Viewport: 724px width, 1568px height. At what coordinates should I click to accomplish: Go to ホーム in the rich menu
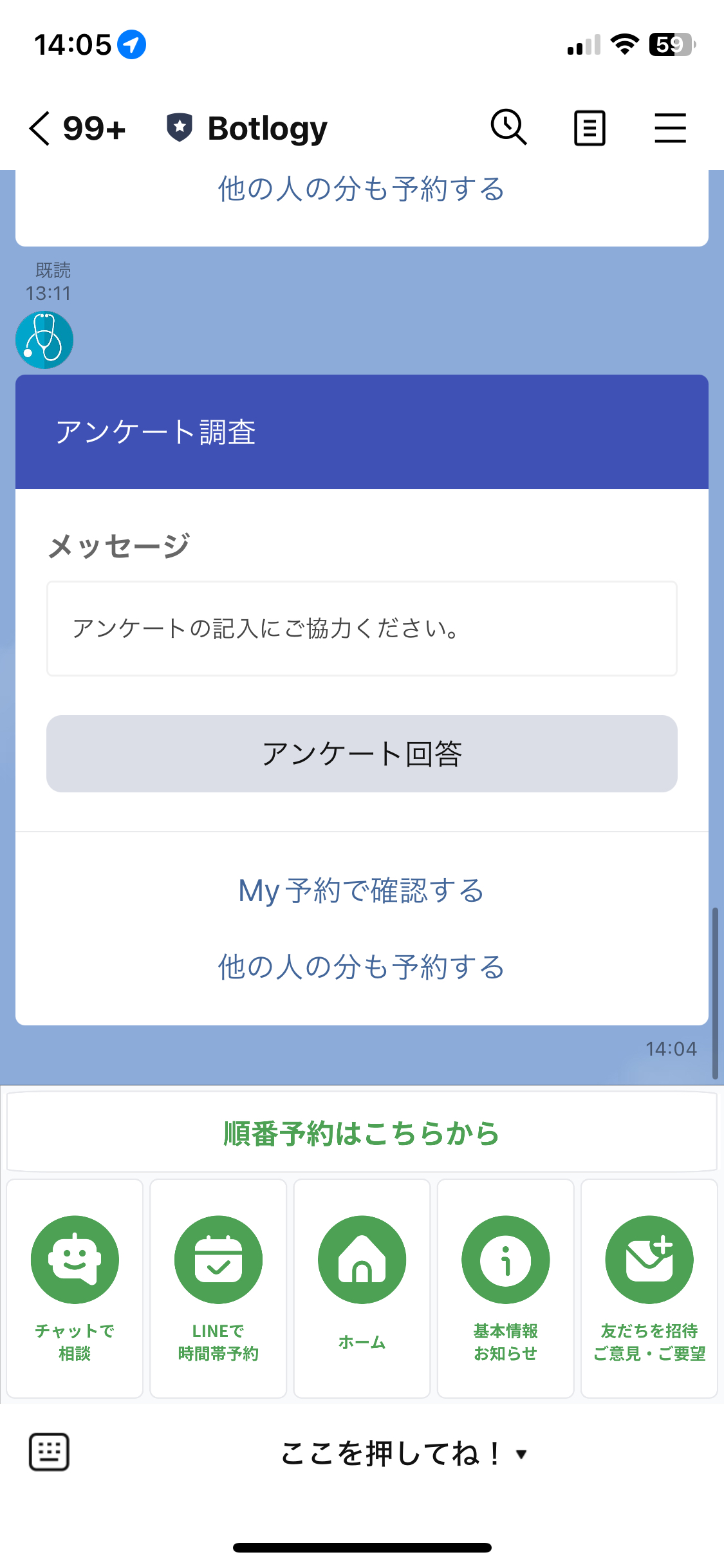coord(362,1288)
